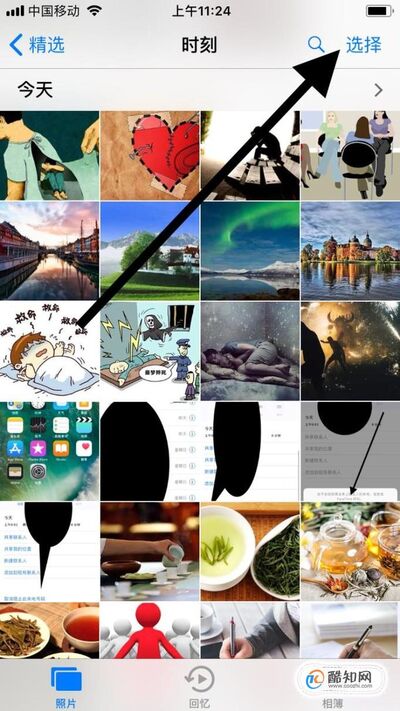Screen dimensions: 400x711
Task: Open the green tea leaves photo
Action: tap(250, 552)
